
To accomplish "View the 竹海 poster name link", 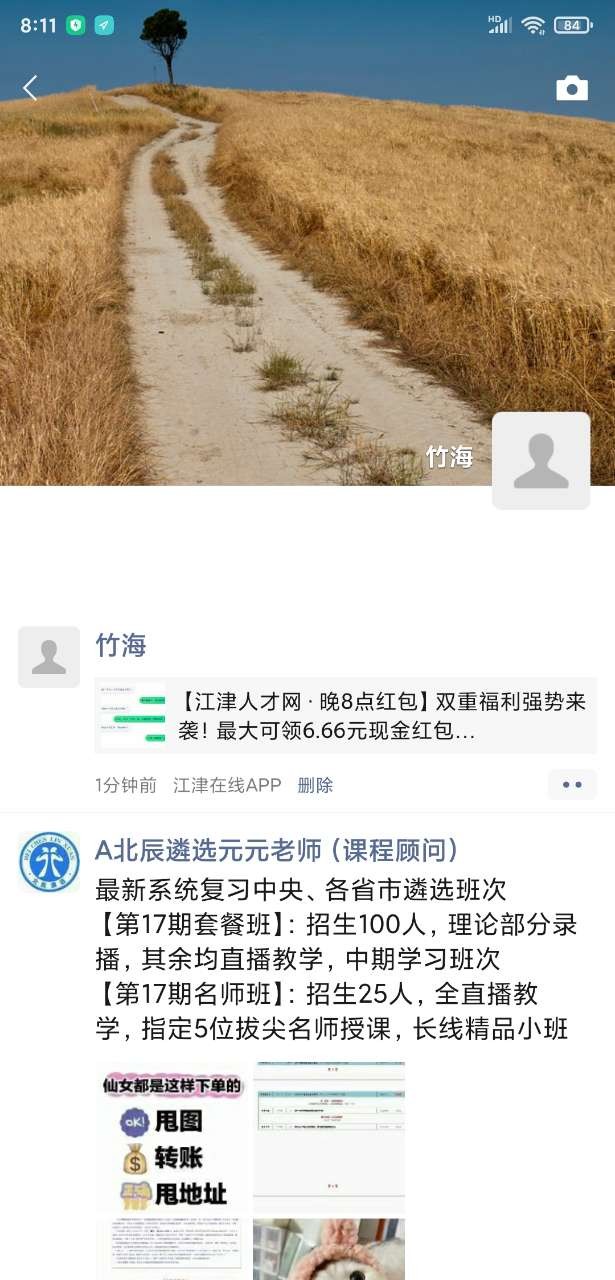I will [x=121, y=646].
